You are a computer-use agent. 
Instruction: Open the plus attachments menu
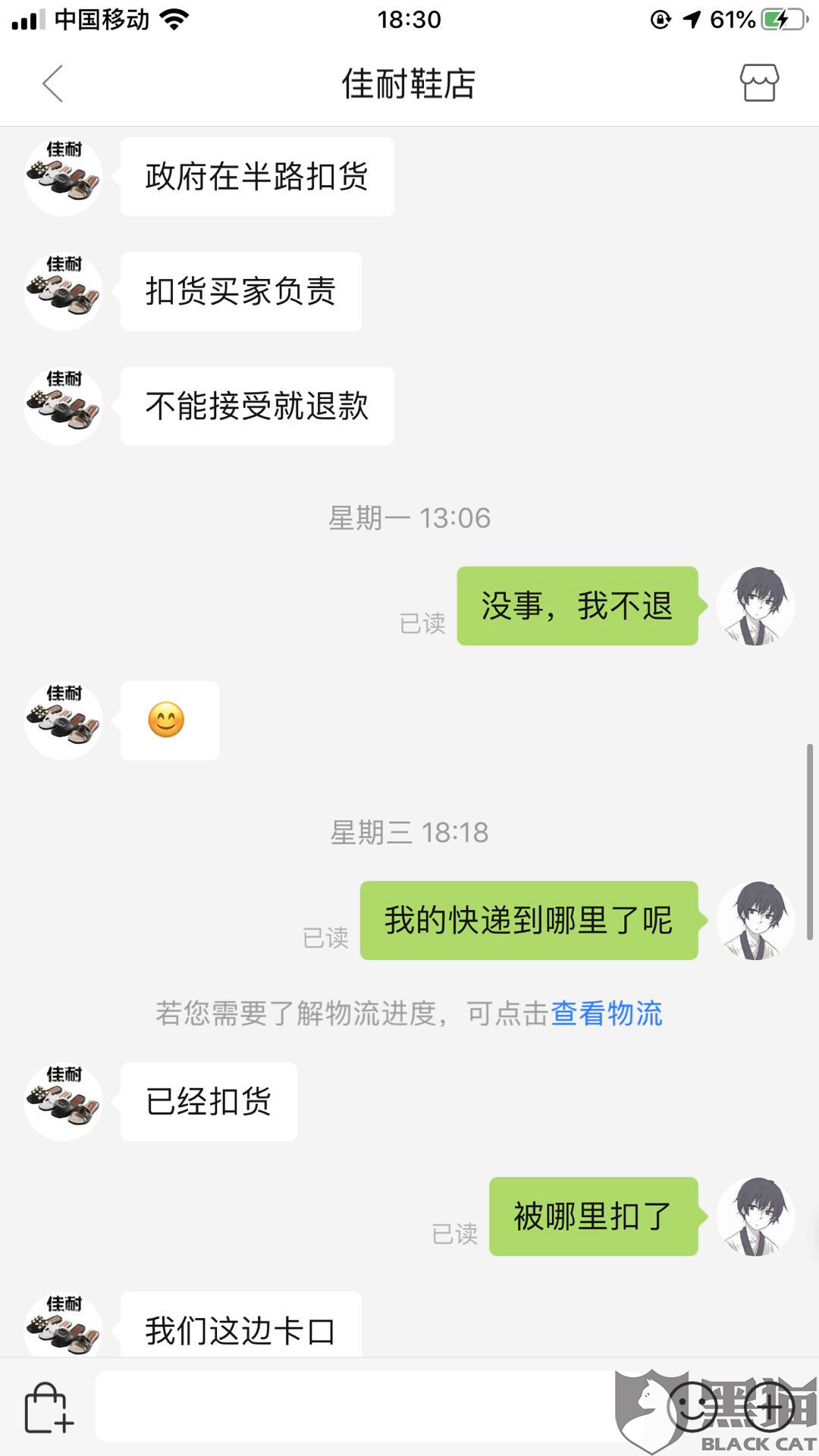click(770, 1407)
